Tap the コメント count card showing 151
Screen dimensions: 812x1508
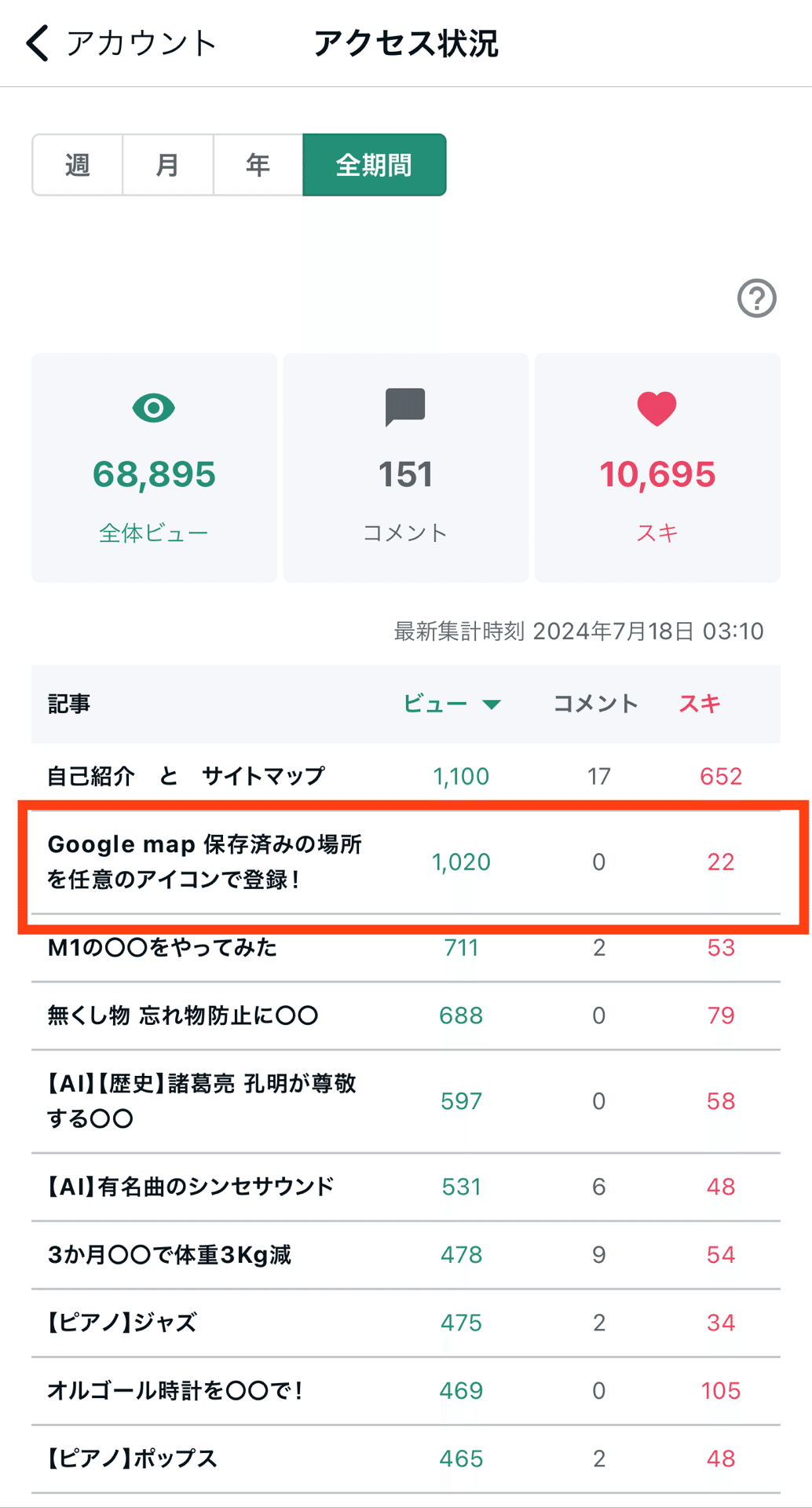tap(405, 467)
